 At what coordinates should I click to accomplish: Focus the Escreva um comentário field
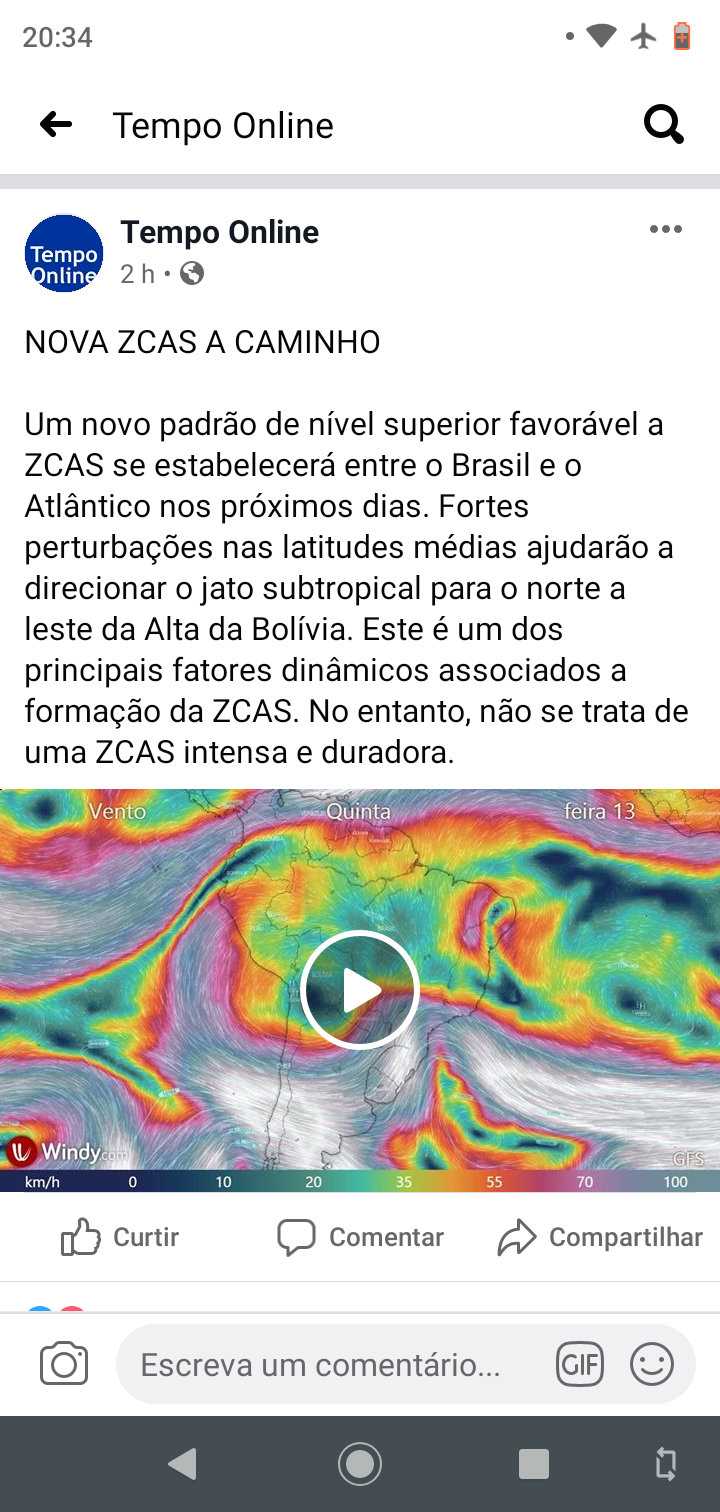tap(330, 1364)
